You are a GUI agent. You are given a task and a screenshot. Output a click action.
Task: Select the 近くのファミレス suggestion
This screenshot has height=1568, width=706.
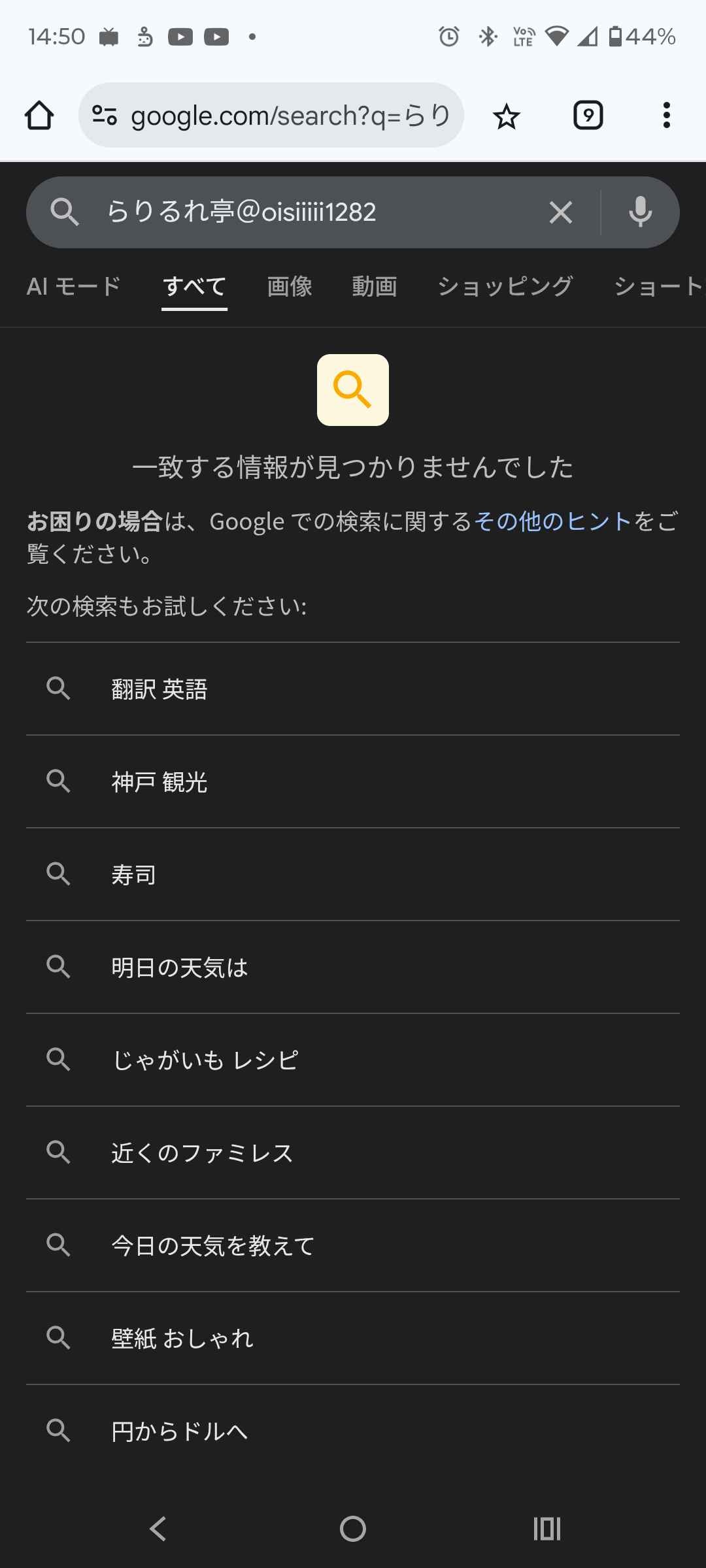[x=202, y=1153]
